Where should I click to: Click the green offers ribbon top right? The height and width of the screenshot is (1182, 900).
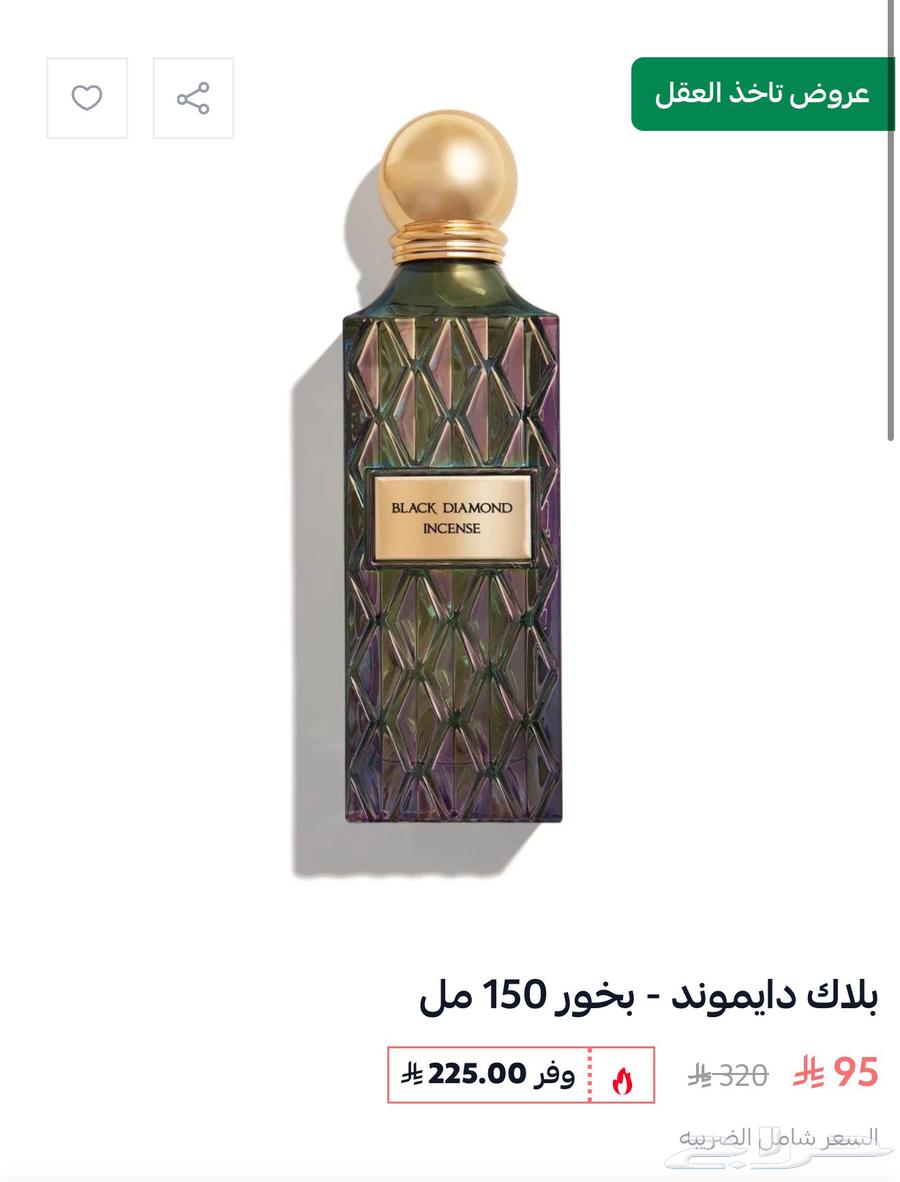pyautogui.click(x=758, y=94)
